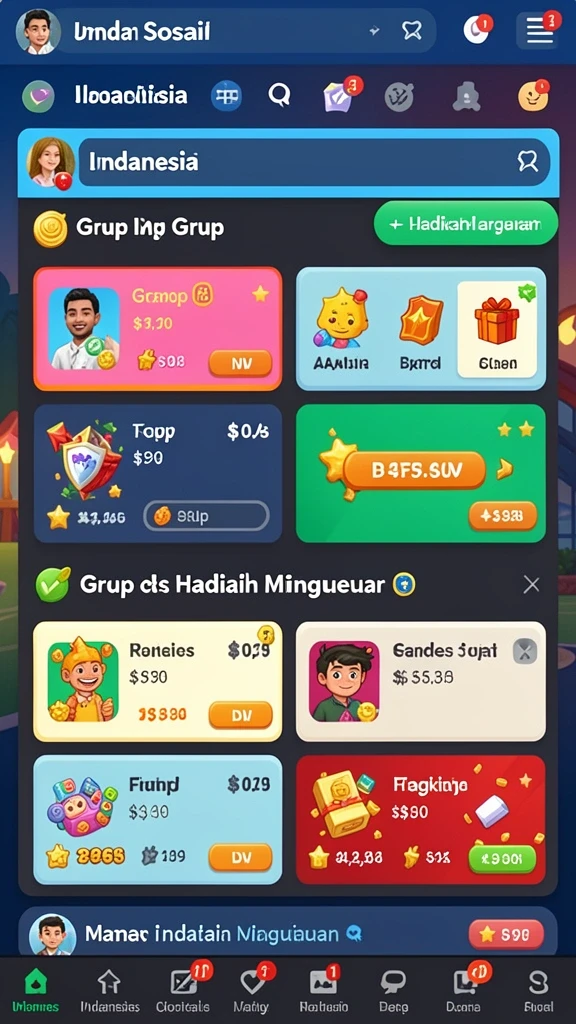The height and width of the screenshot is (1024, 576).
Task: Tap the DV button on the Reneies card
Action: coord(240,714)
